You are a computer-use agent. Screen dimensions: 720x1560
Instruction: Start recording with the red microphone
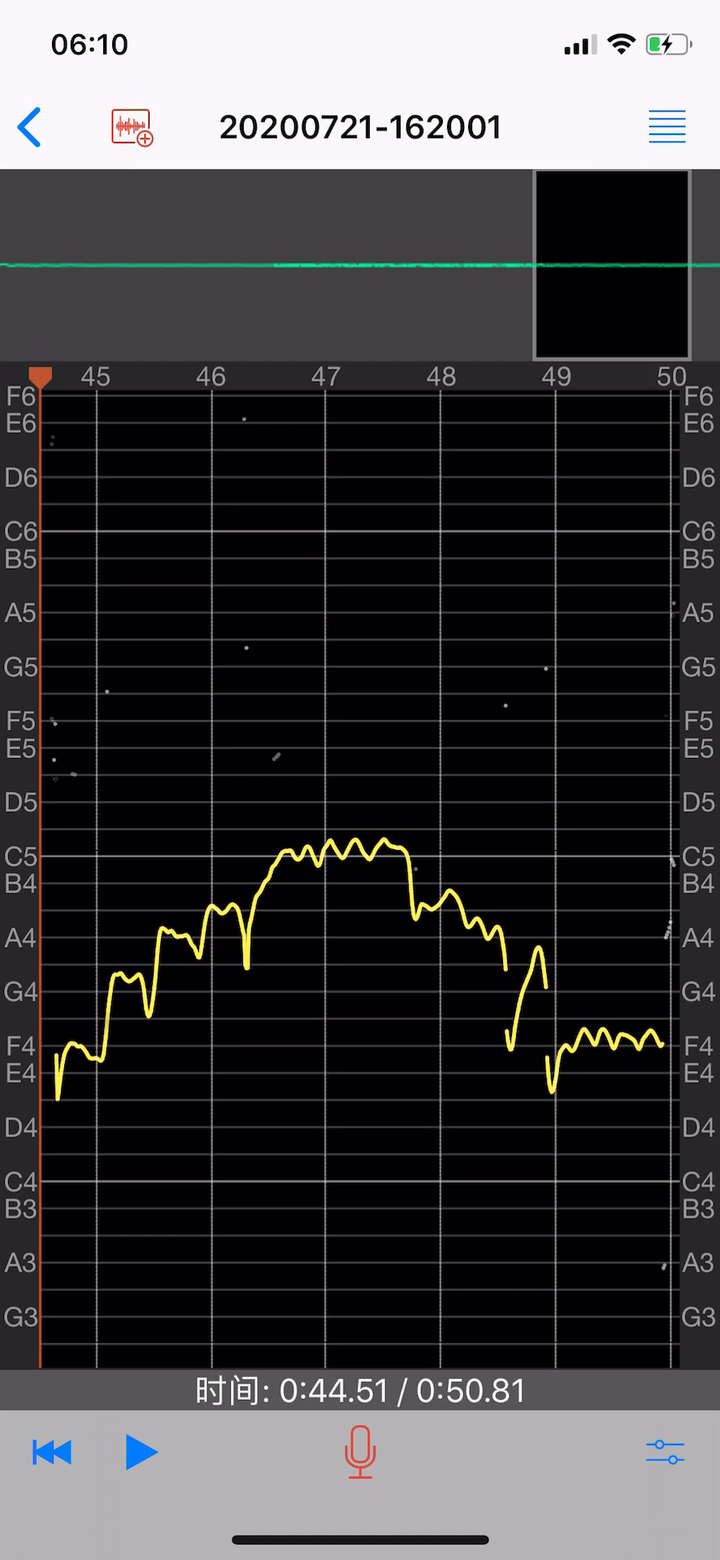click(x=360, y=1452)
